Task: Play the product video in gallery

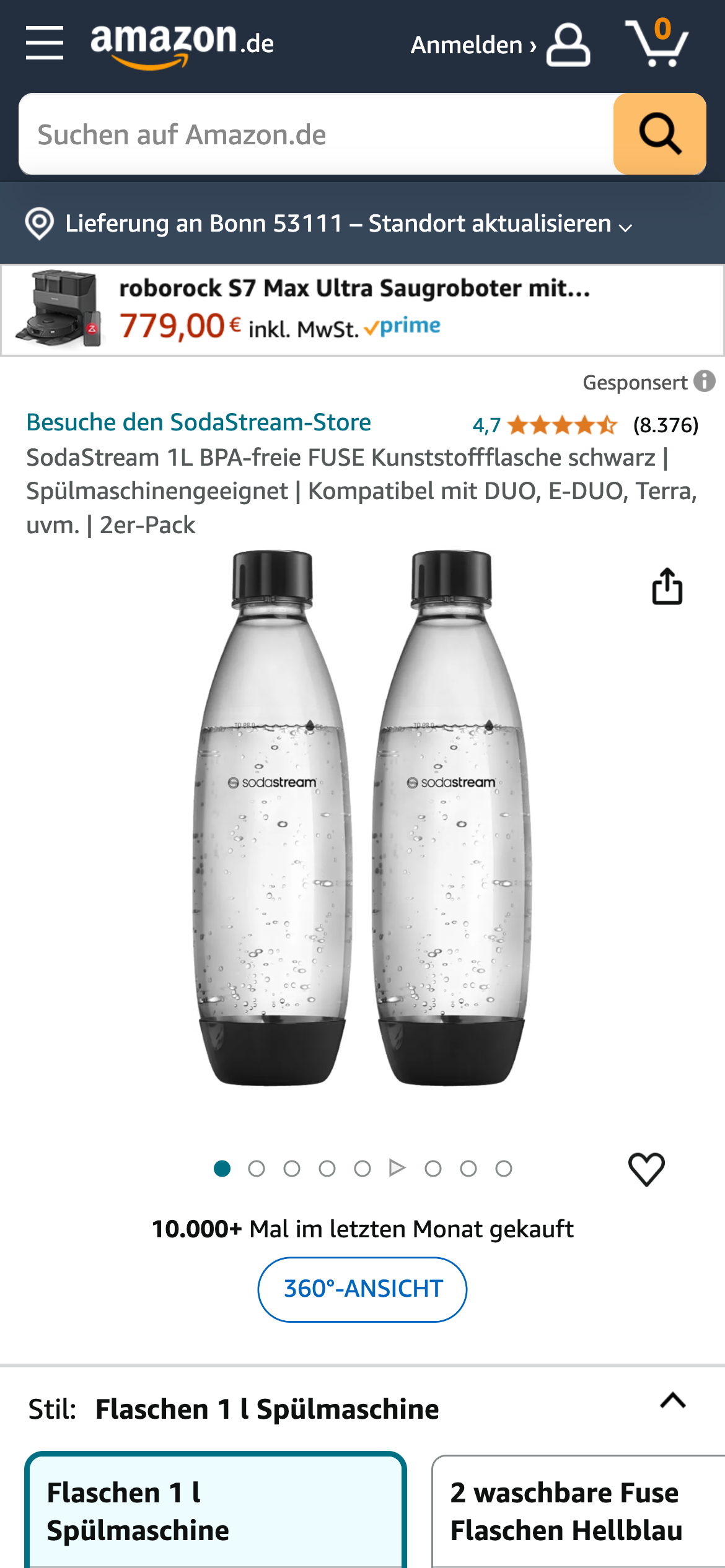Action: pyautogui.click(x=397, y=1169)
